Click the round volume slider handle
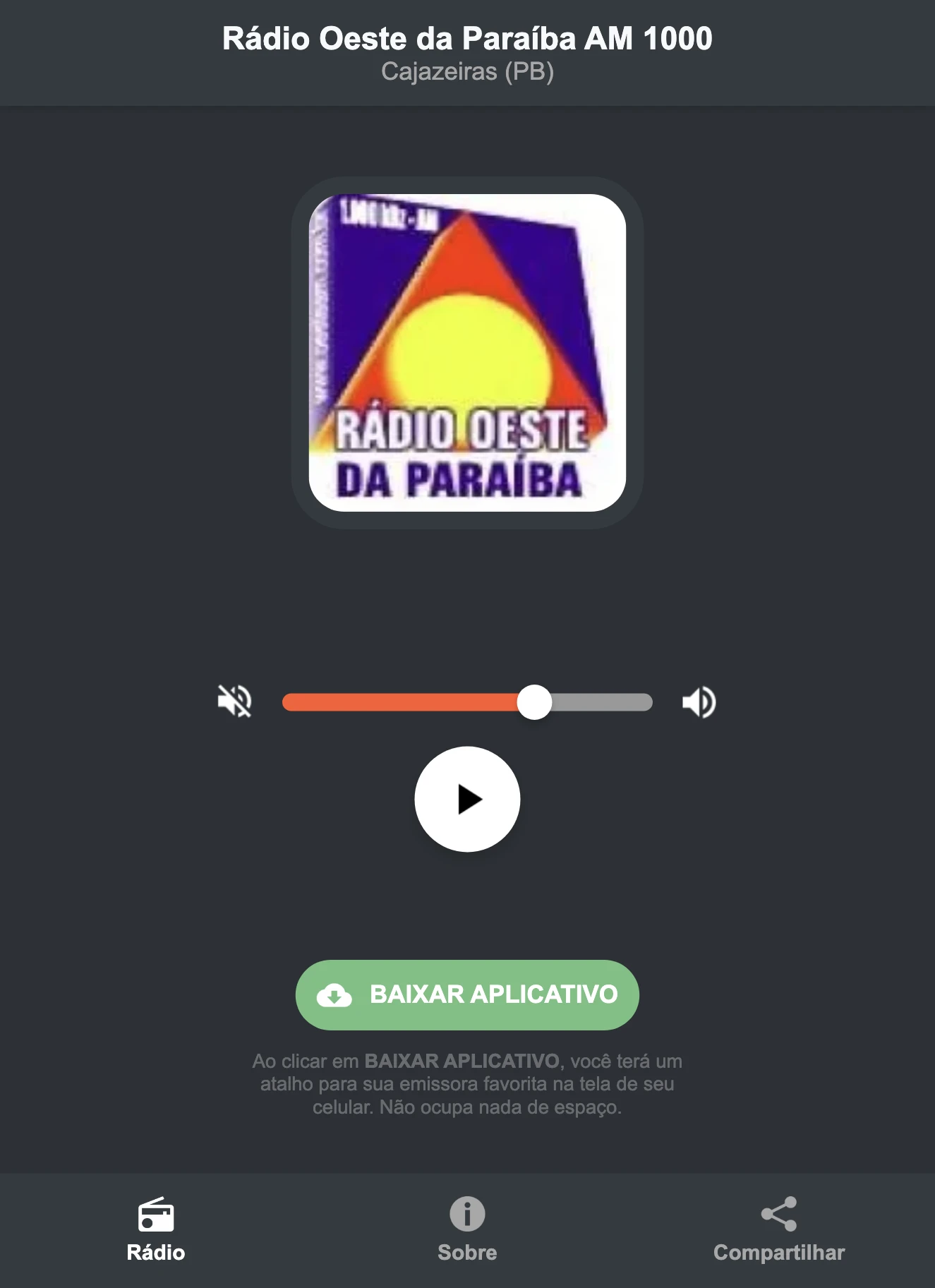Viewport: 935px width, 1288px height. pyautogui.click(x=536, y=702)
